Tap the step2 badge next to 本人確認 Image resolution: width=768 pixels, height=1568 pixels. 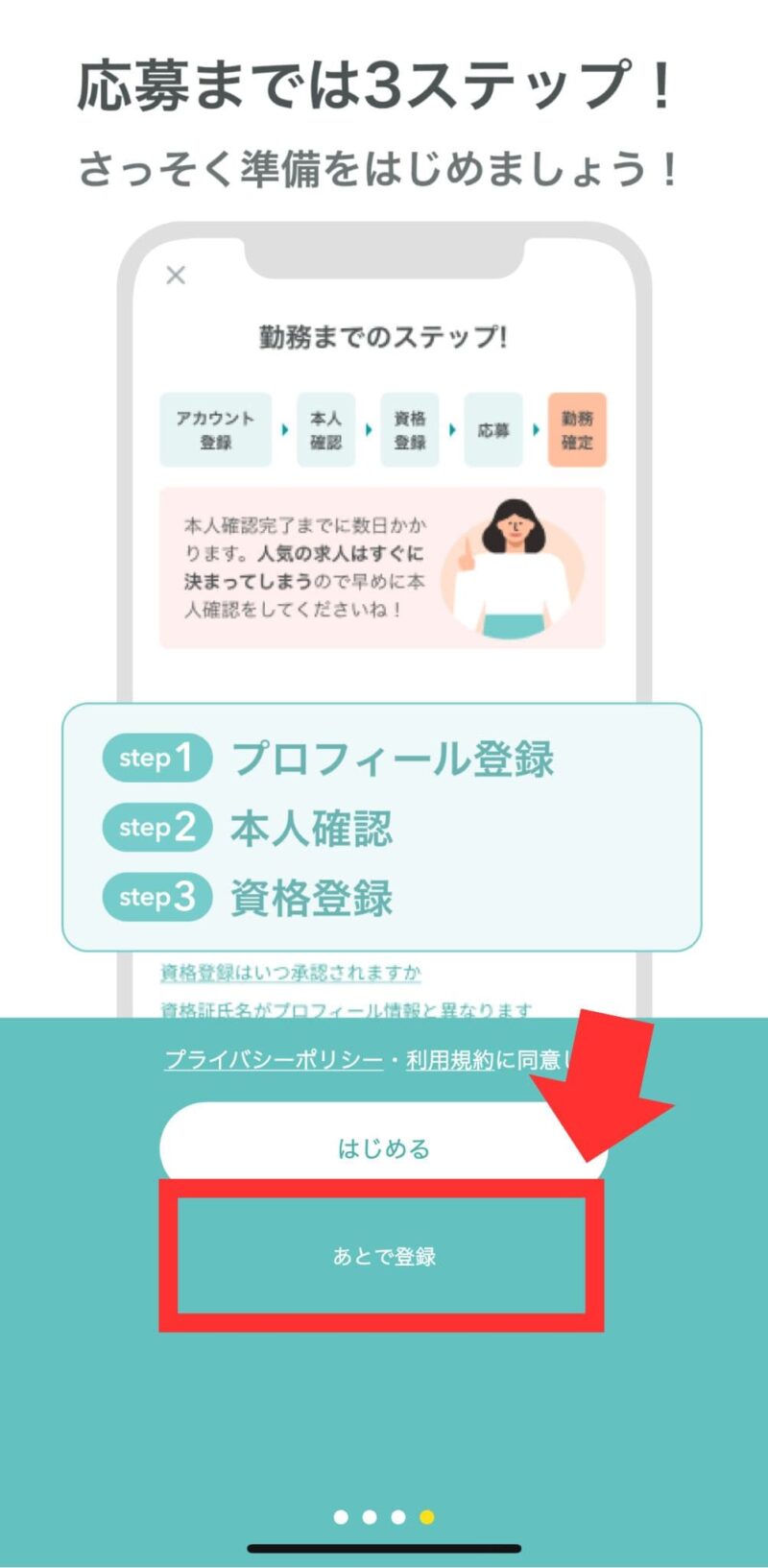tap(156, 829)
